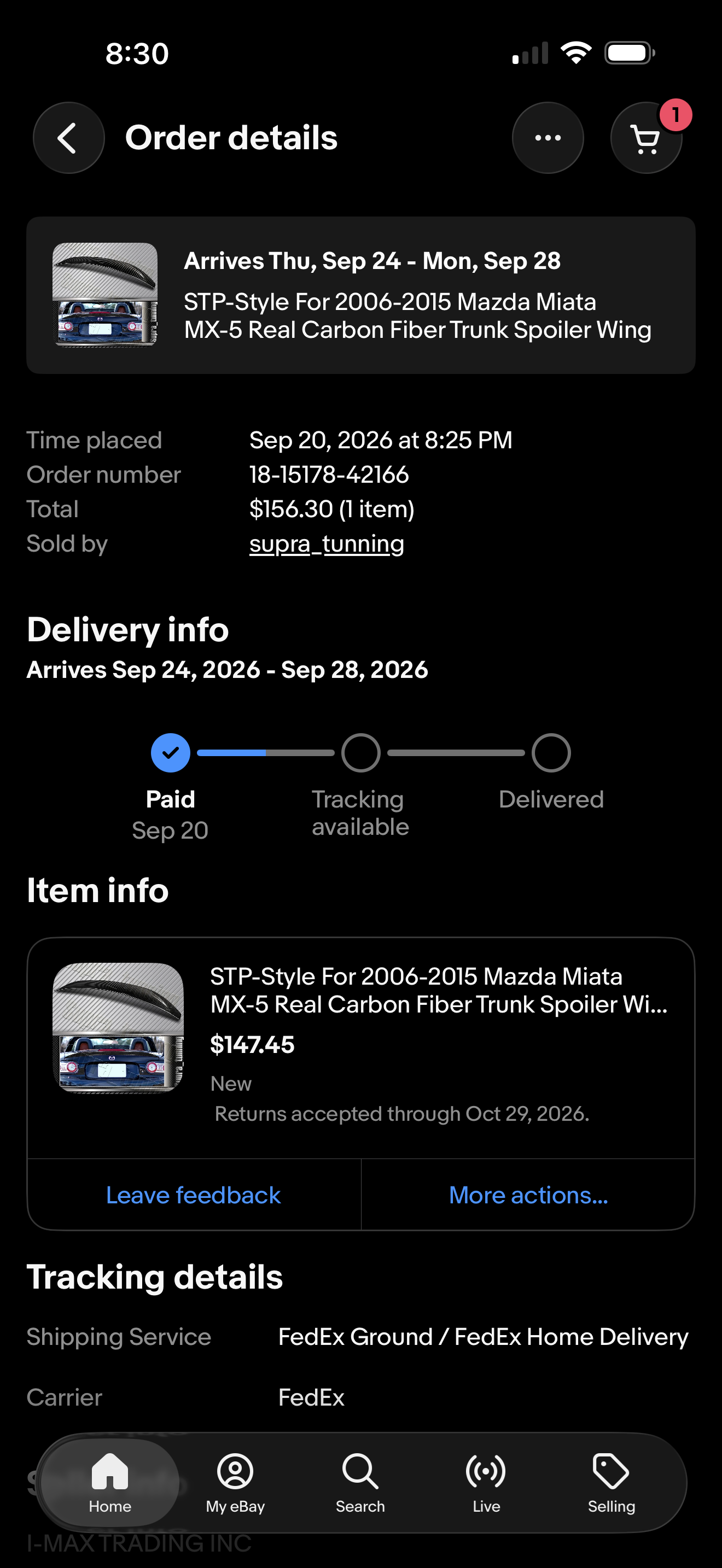
Task: Open More actions menu
Action: pos(528,1195)
